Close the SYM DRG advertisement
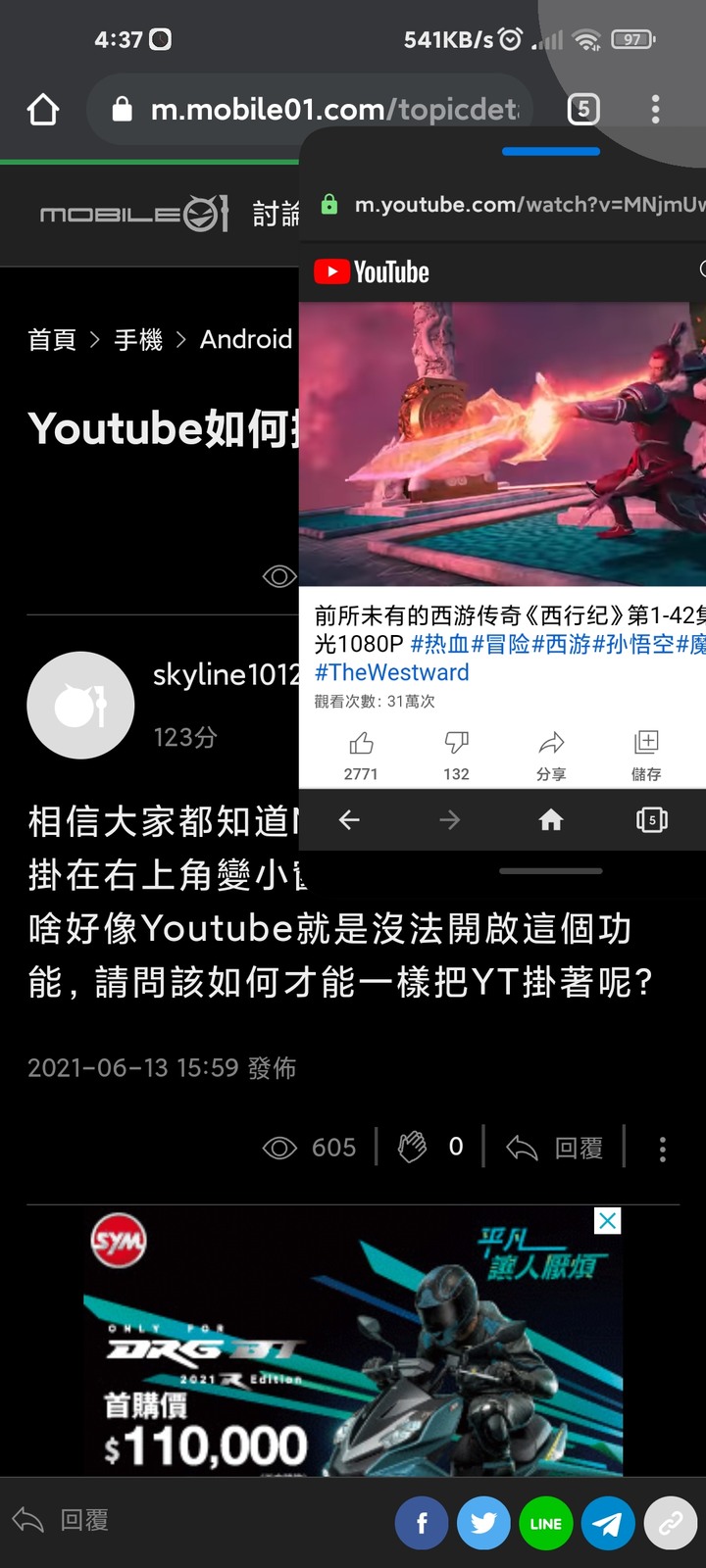706x1568 pixels. (x=608, y=1221)
